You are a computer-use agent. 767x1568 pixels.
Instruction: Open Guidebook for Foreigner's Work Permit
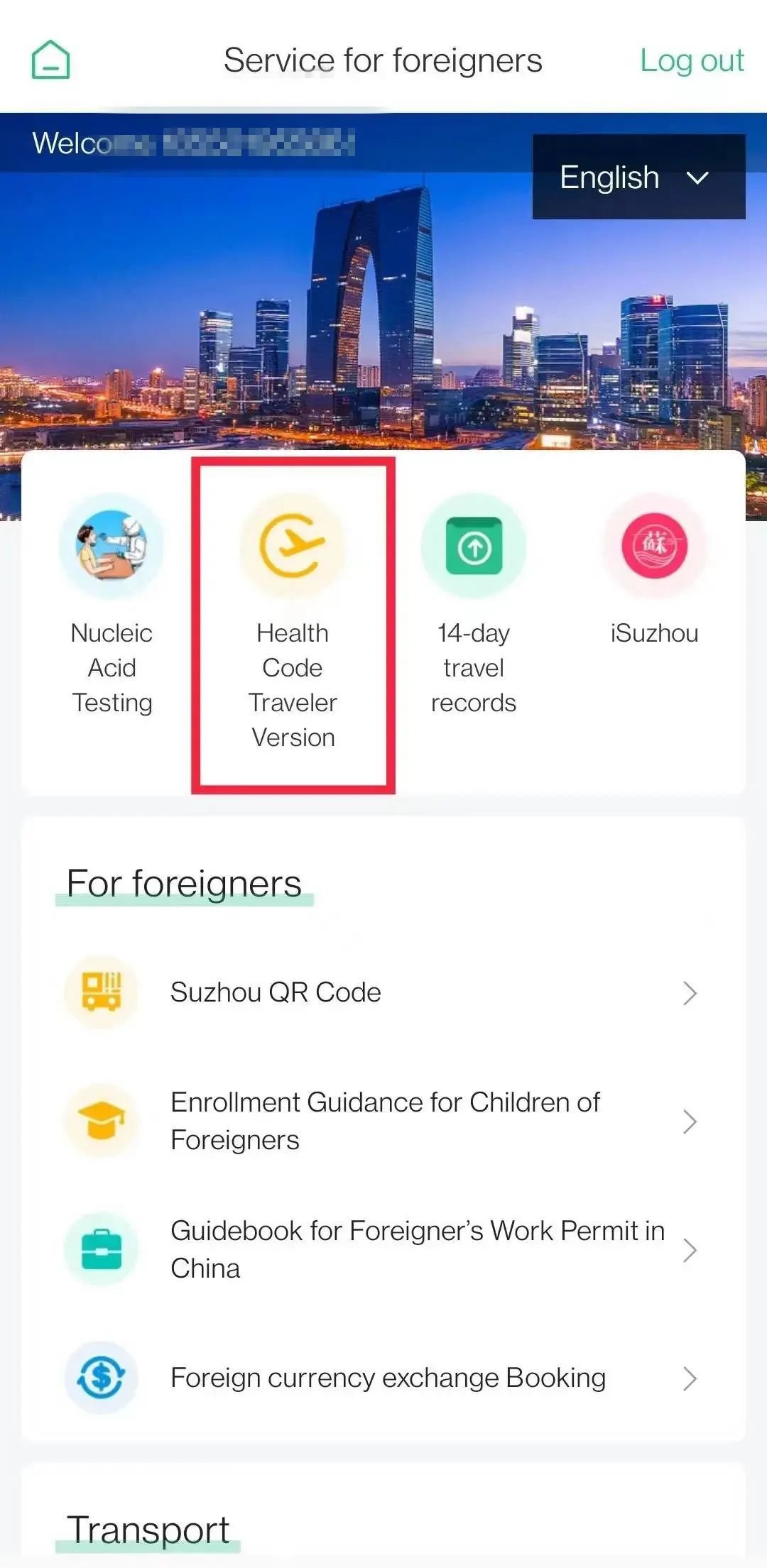click(x=383, y=1249)
